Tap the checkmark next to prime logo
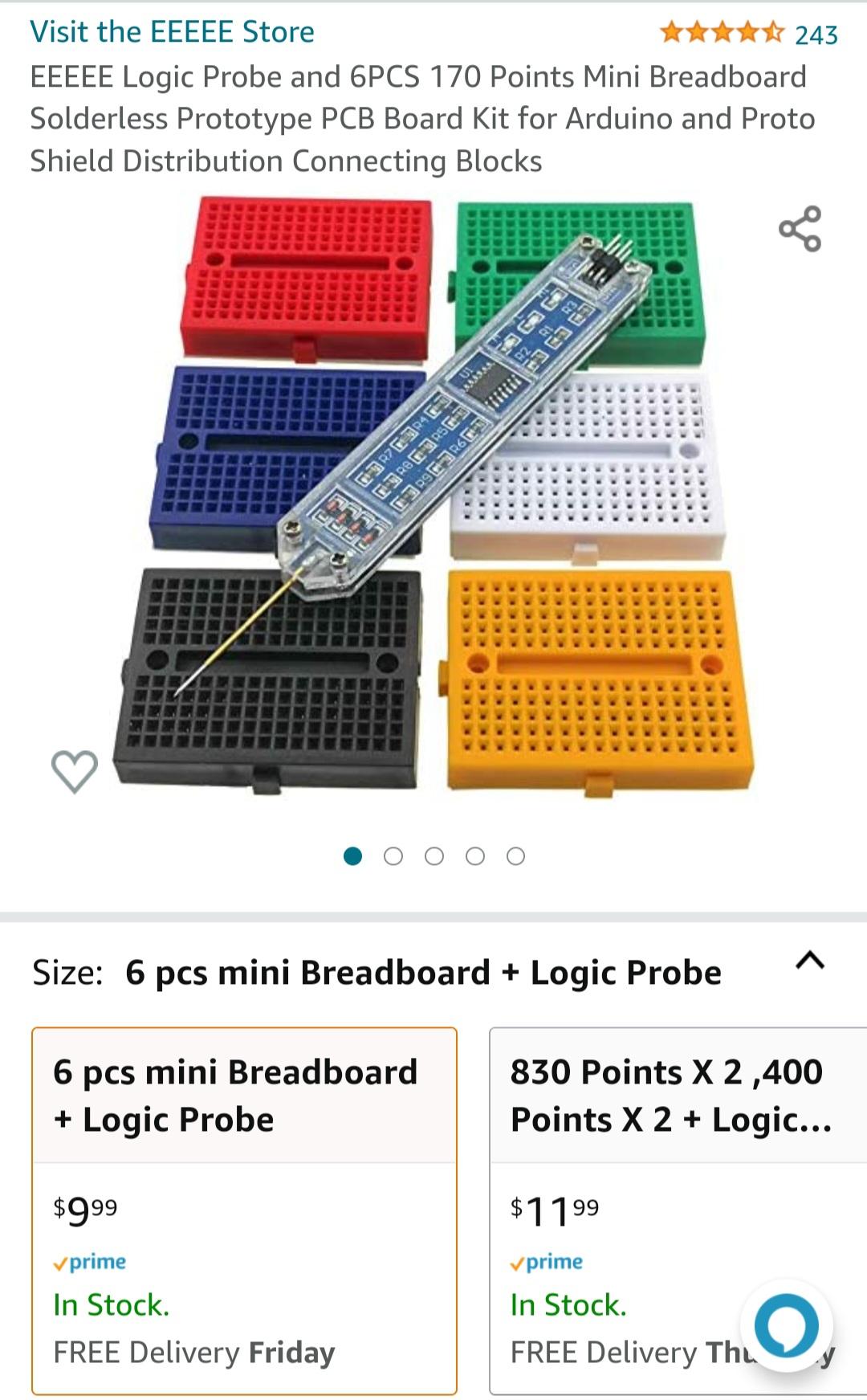867x1400 pixels. [x=59, y=1261]
